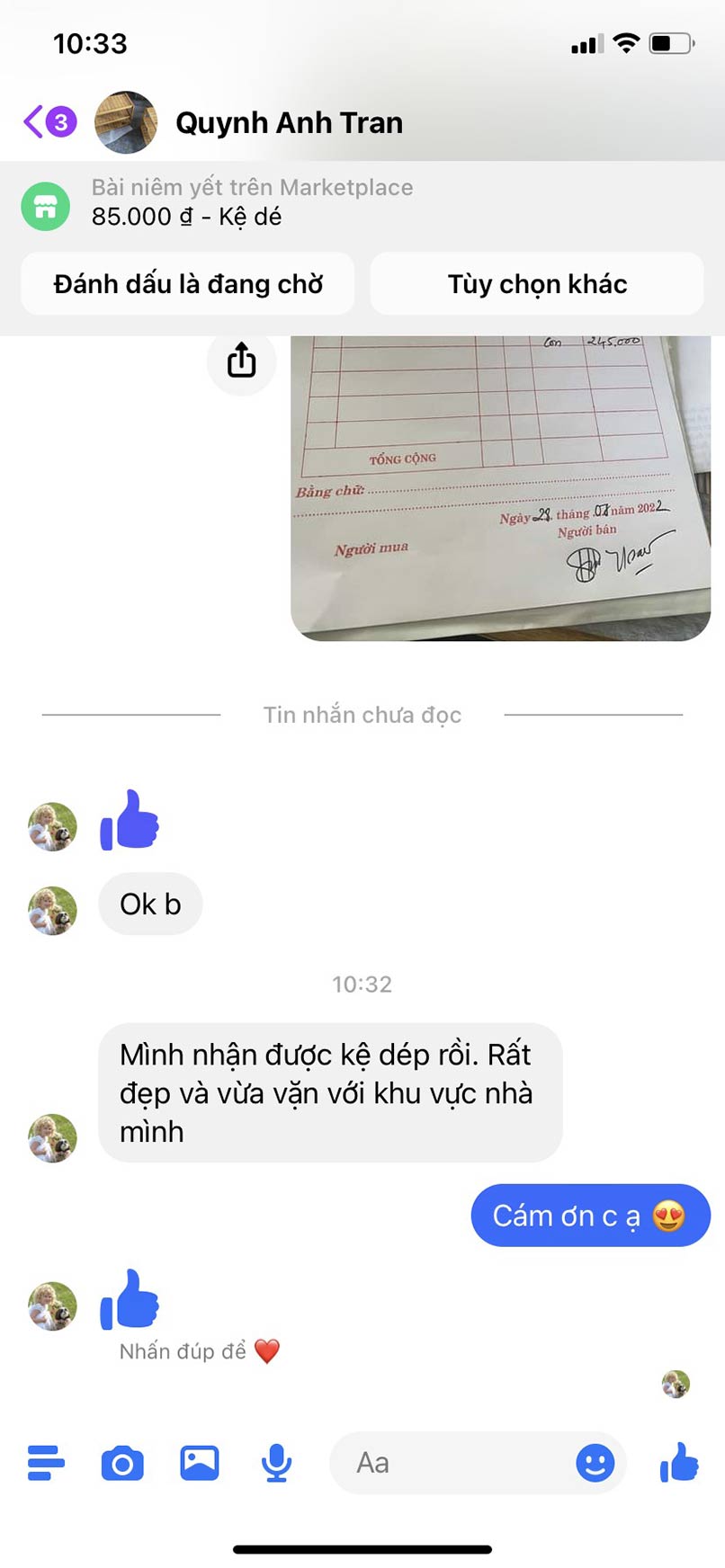Open Tùy chọn khác options

coord(537,283)
